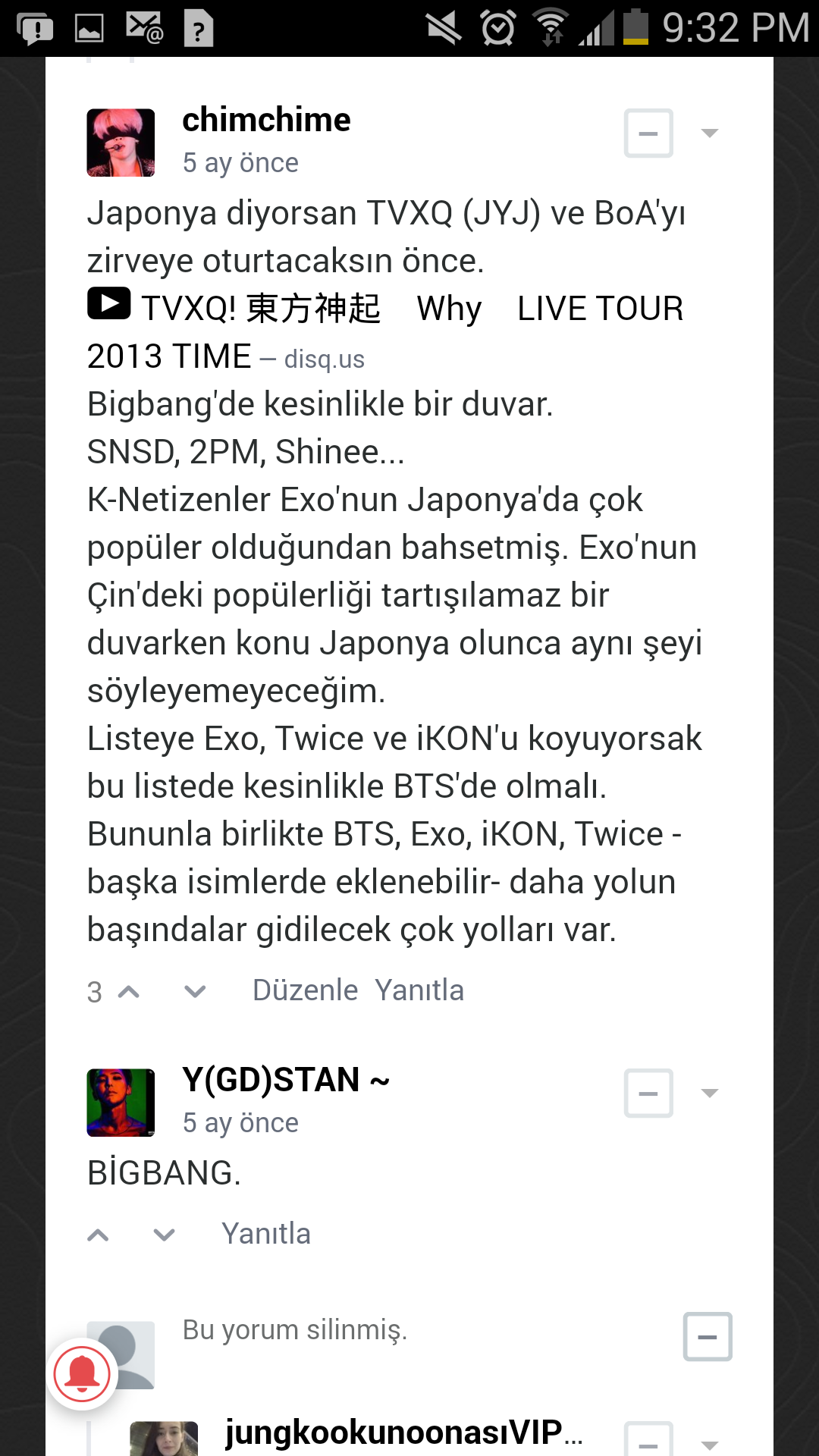Reply to Y(GD)STAN's BİGBANG comment
Screen dimensions: 819x1456
pyautogui.click(x=266, y=1234)
